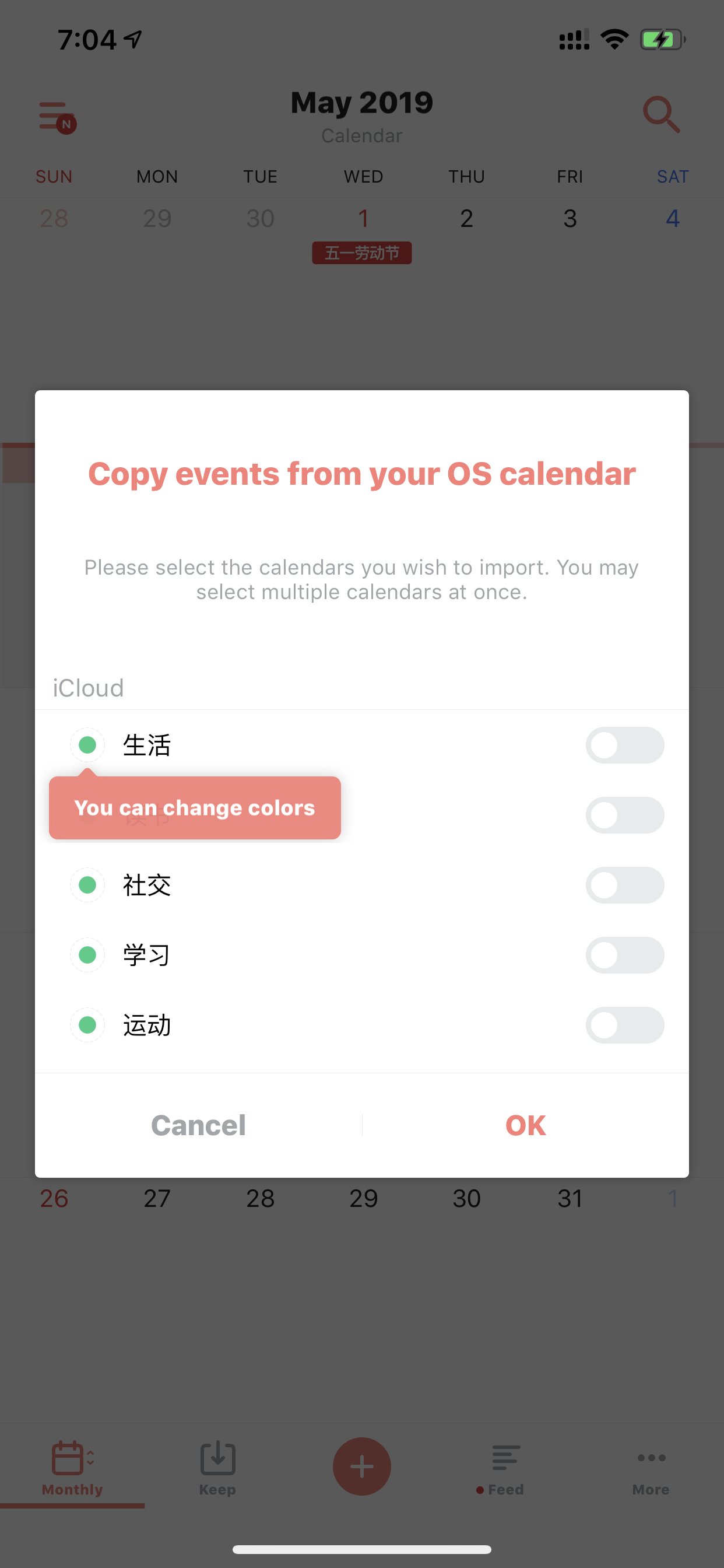Change the color dot for 生活

click(x=87, y=744)
